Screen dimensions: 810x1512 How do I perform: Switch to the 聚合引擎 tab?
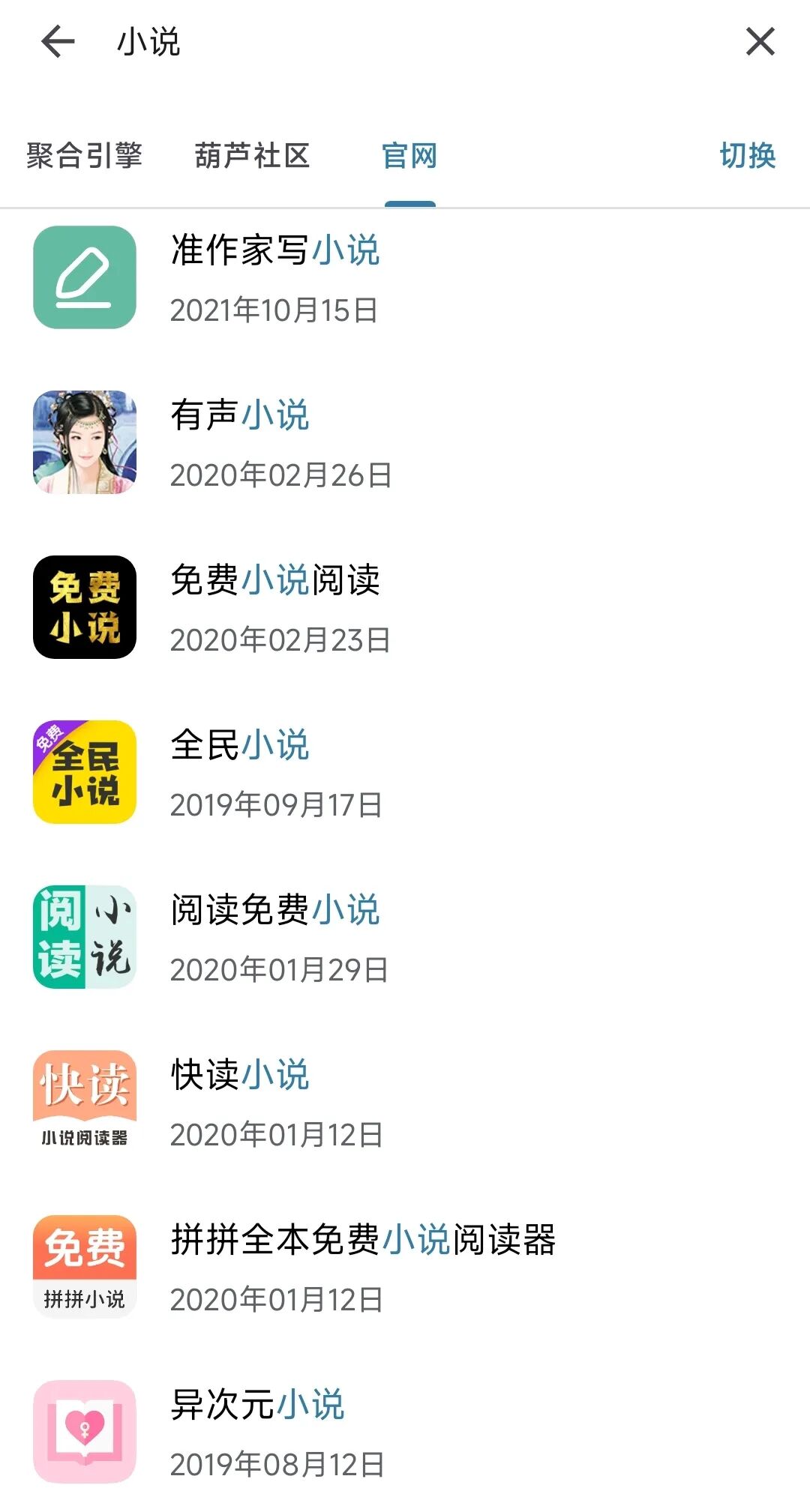84,156
